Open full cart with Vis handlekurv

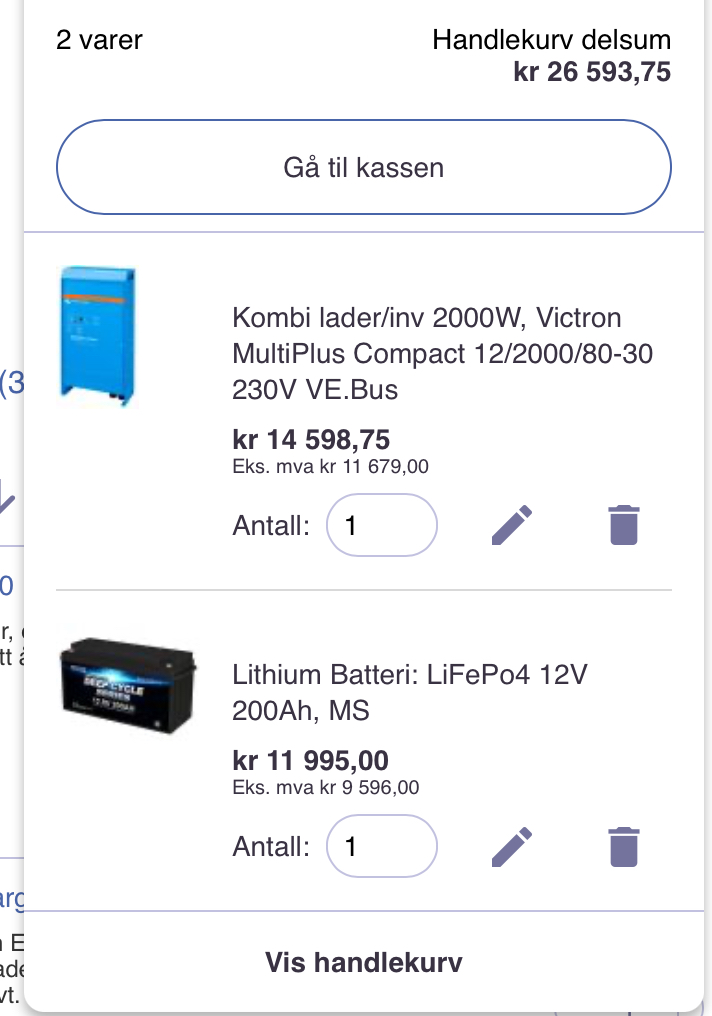point(363,963)
